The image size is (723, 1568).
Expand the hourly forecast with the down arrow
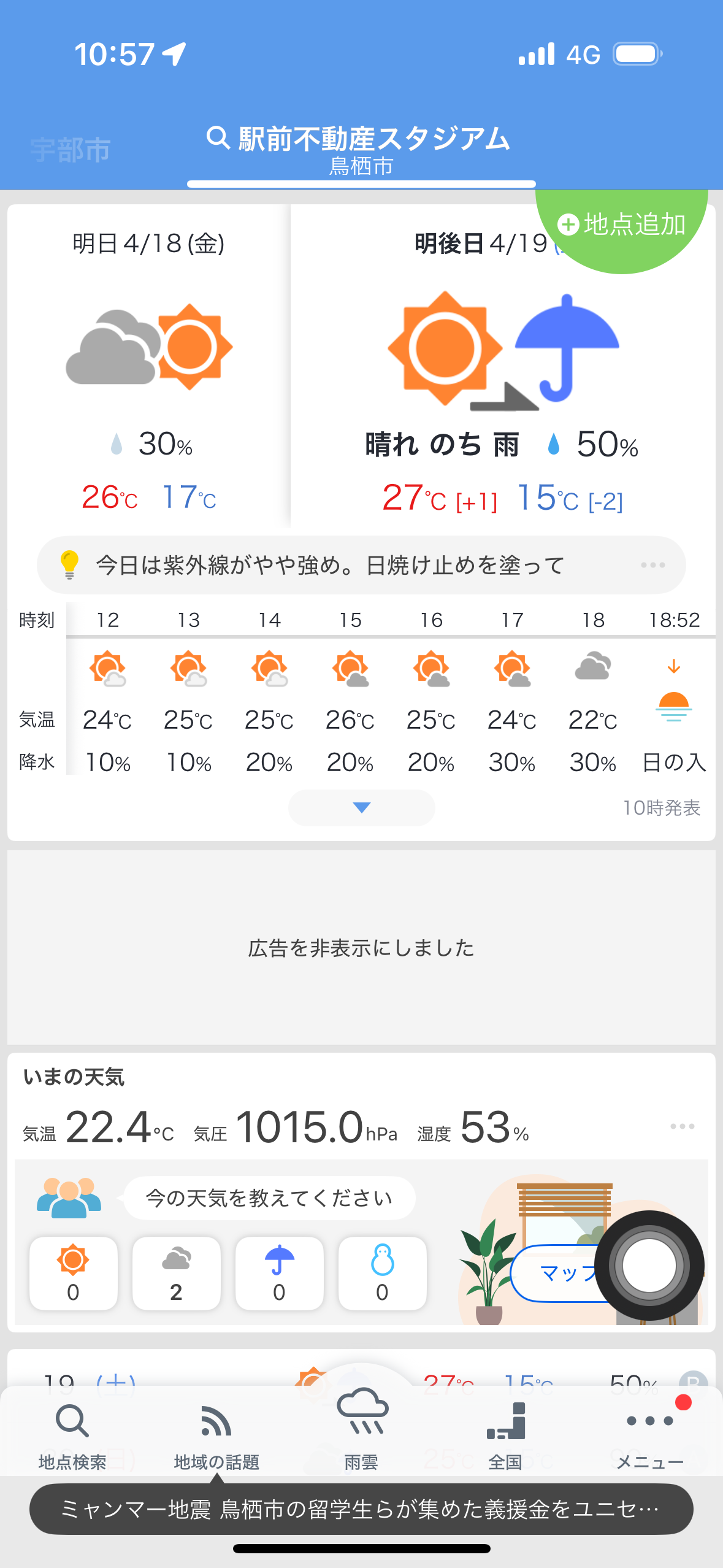[362, 807]
